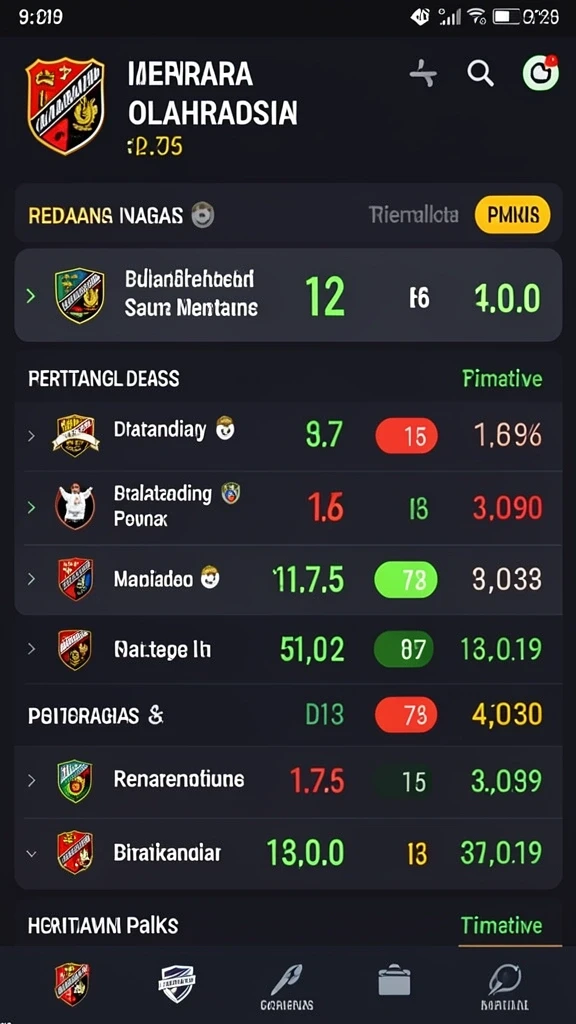This screenshot has height=1024, width=576.
Task: Open the Saum Mentaine team card
Action: [x=288, y=295]
